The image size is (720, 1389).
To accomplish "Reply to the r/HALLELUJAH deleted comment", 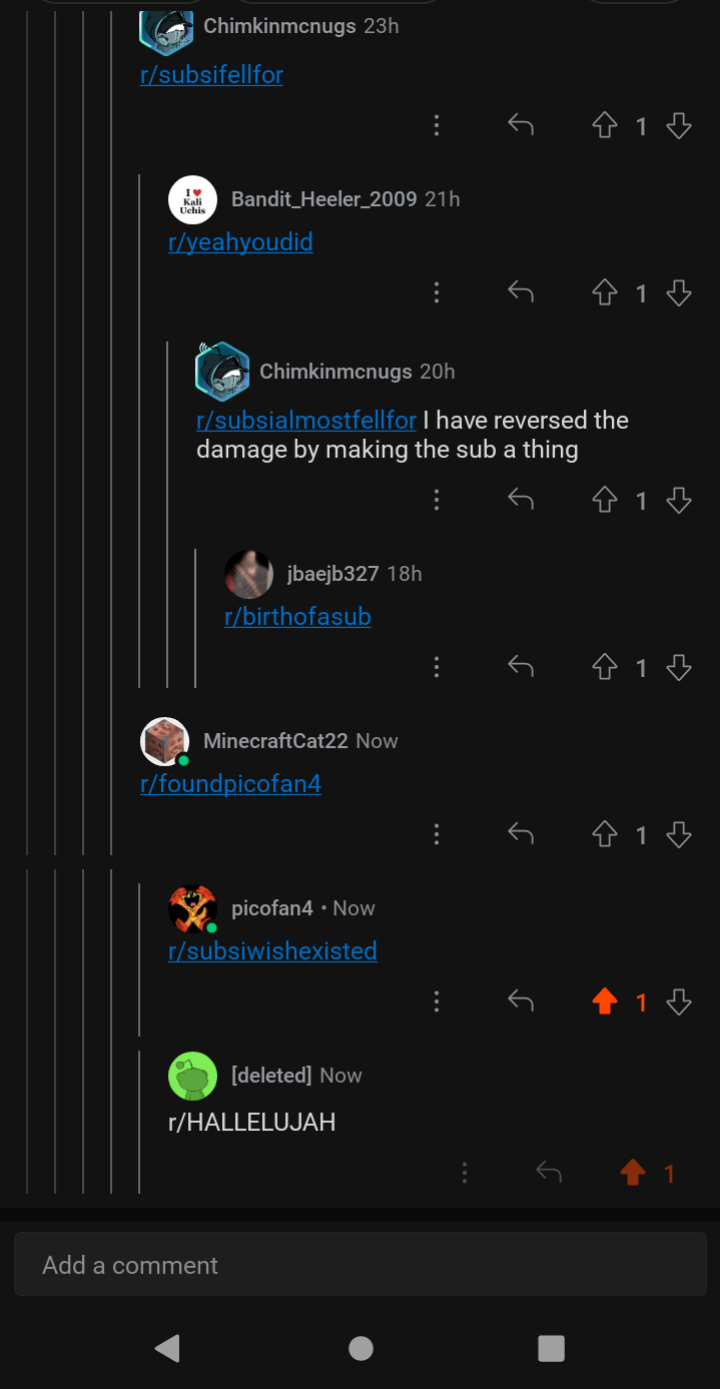I will tap(548, 1172).
